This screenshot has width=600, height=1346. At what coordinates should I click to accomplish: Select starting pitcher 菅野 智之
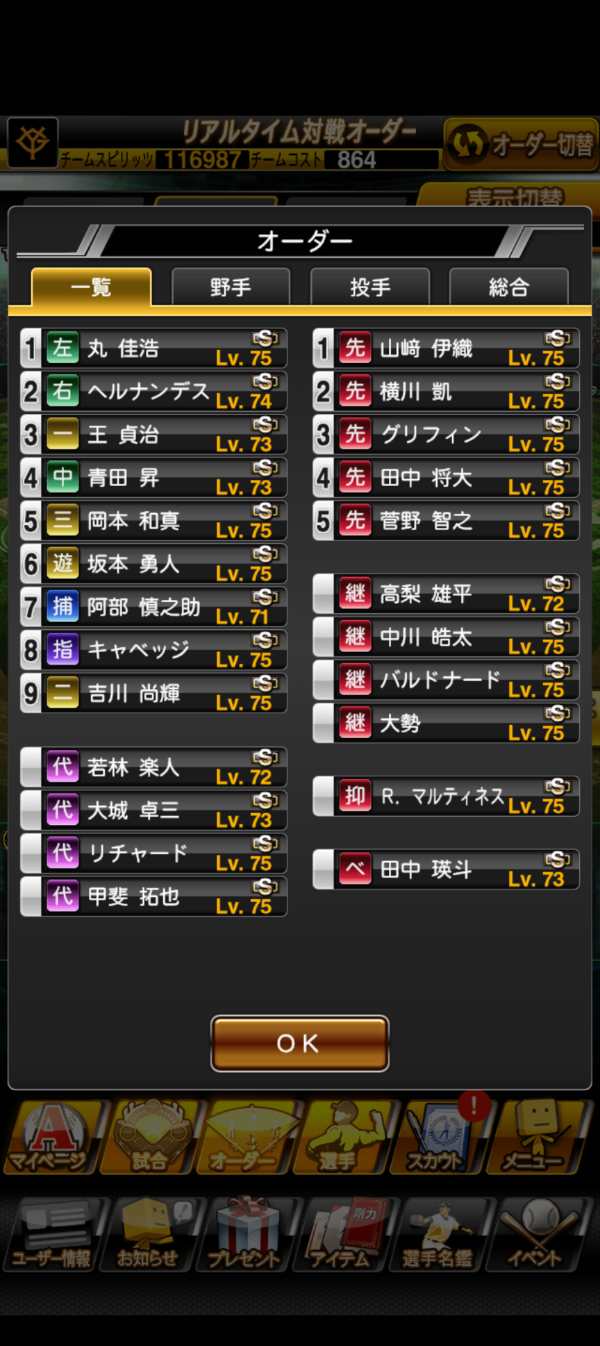tap(446, 521)
